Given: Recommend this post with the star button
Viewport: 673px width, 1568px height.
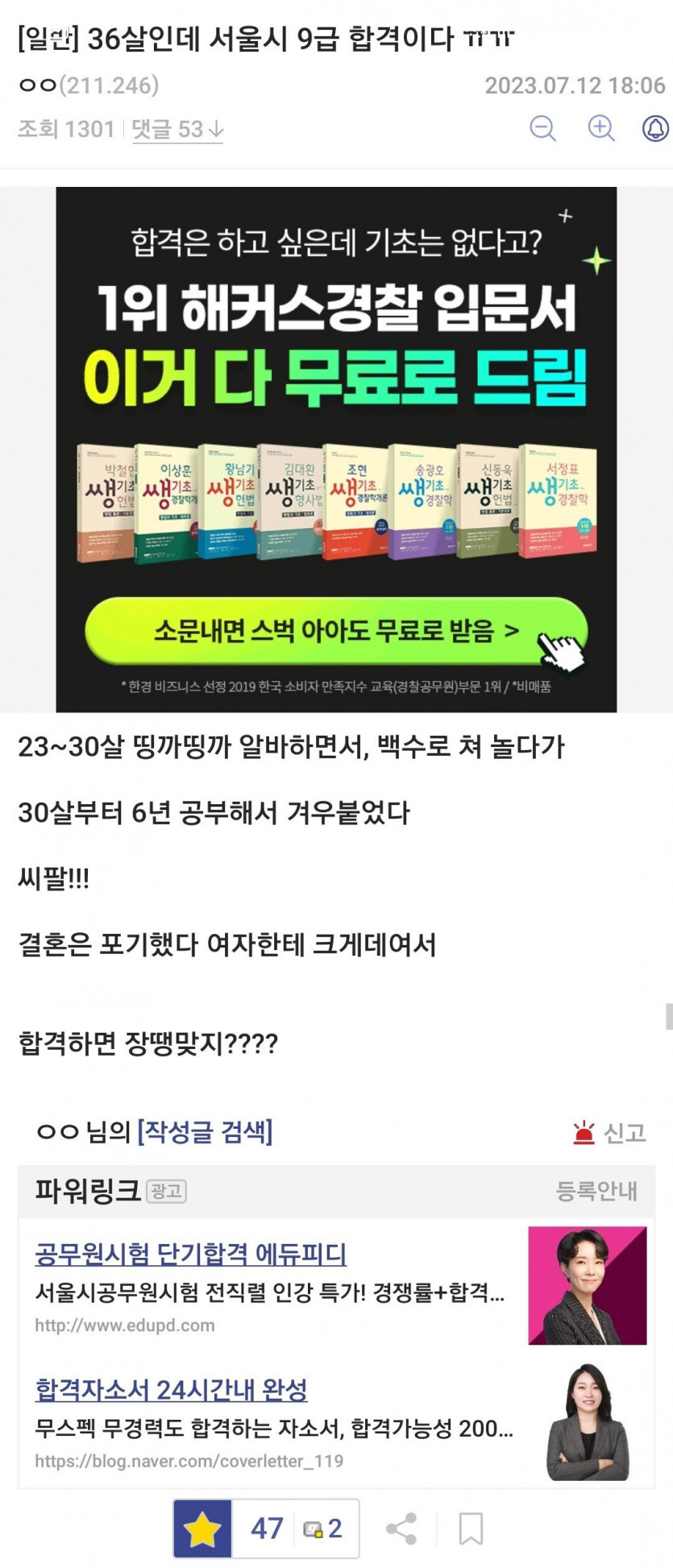Looking at the screenshot, I should point(202,1529).
